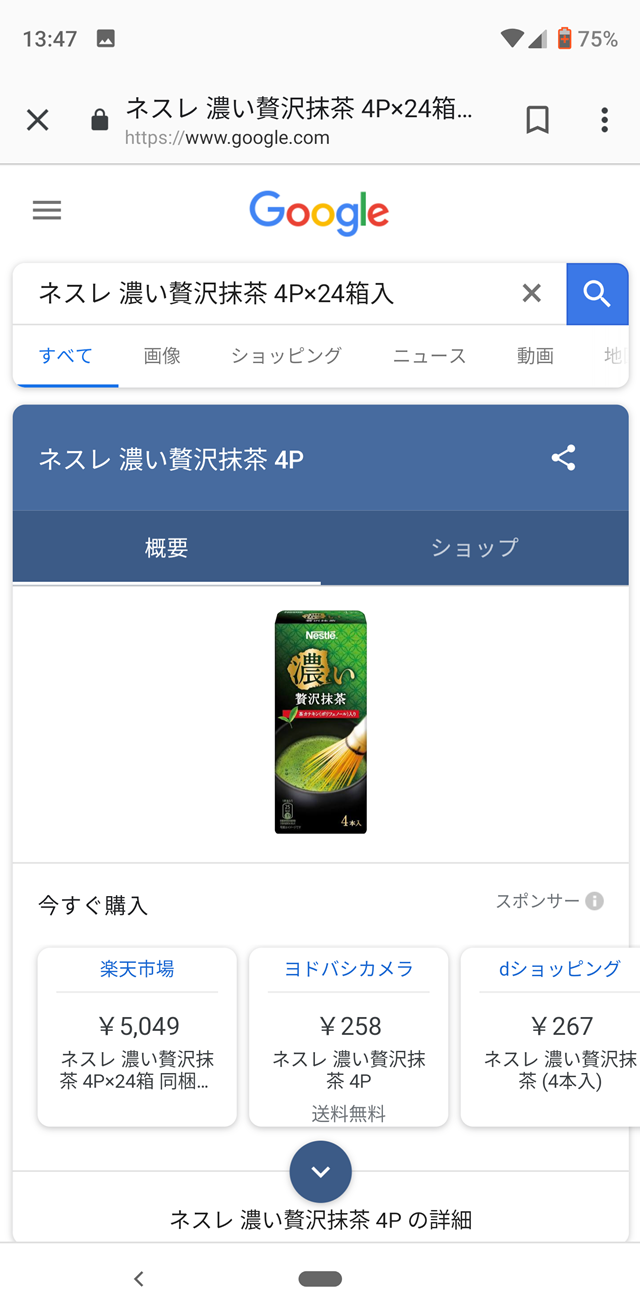This screenshot has width=640, height=1316.
Task: Focus the Google search field
Action: pyautogui.click(x=270, y=293)
